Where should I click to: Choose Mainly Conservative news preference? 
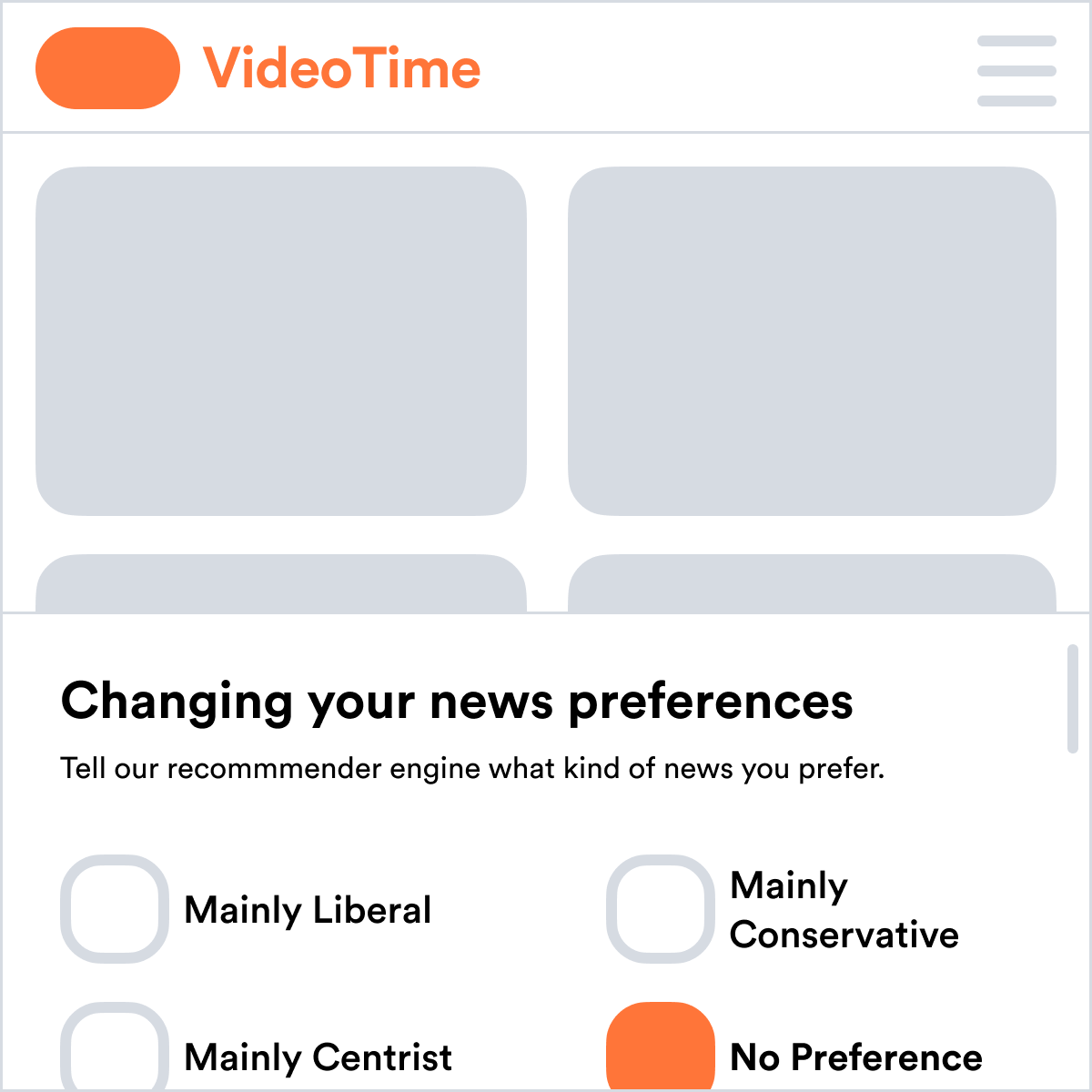[x=661, y=909]
